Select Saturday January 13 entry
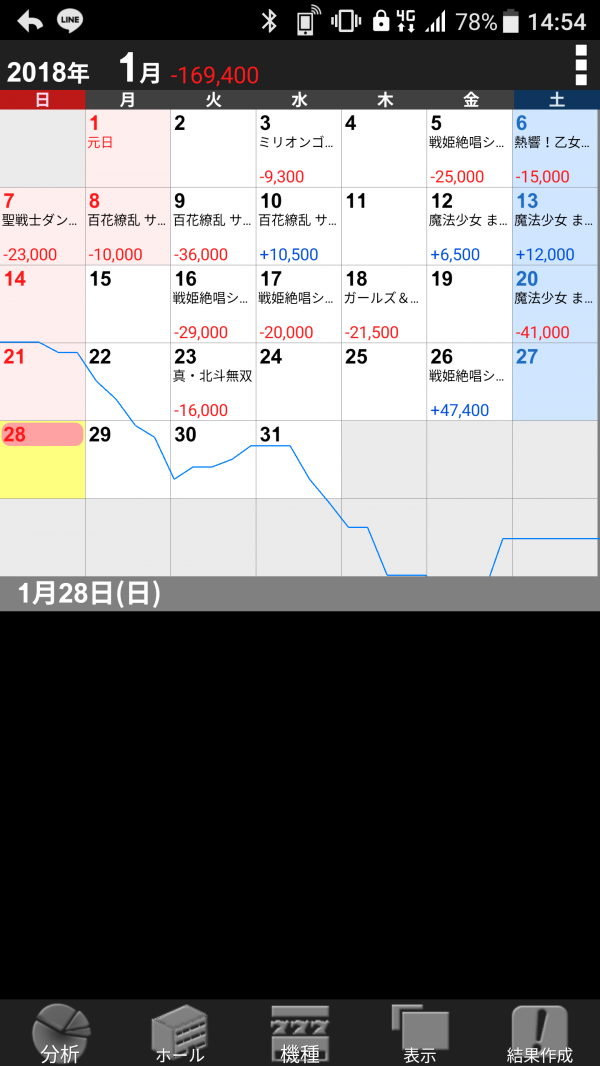The height and width of the screenshot is (1066, 600). [x=556, y=227]
